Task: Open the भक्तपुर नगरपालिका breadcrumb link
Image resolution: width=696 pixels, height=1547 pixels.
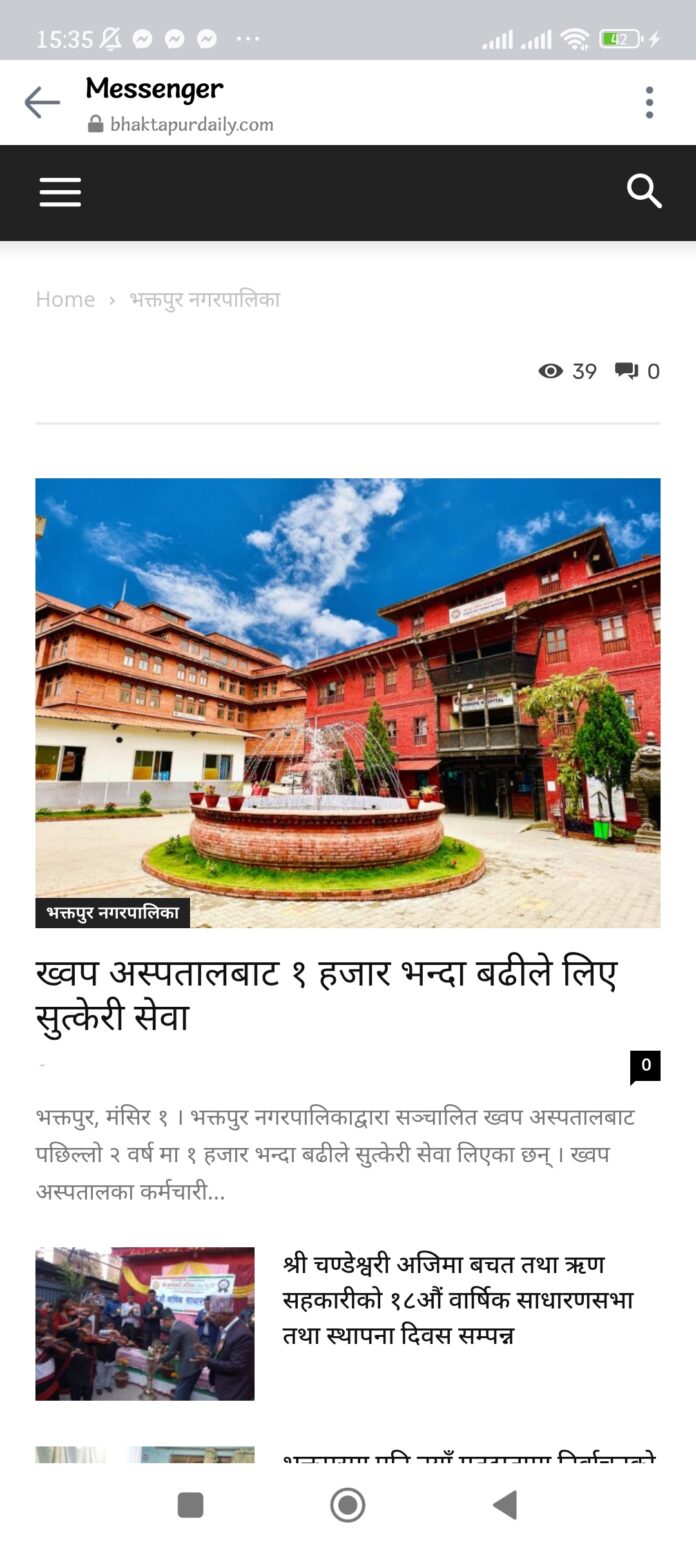Action: (x=205, y=299)
